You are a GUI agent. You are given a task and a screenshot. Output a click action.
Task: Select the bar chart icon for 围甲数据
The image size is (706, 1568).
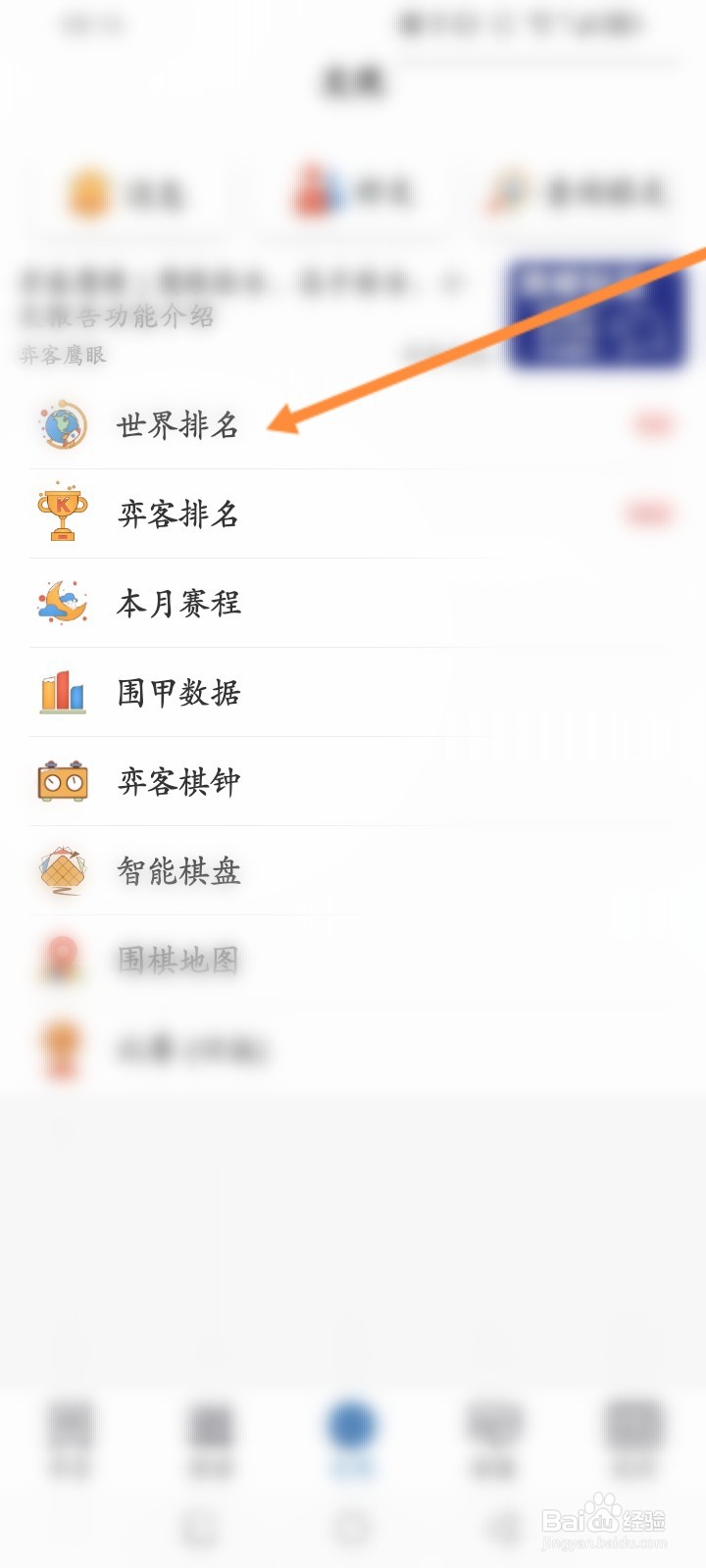(62, 692)
